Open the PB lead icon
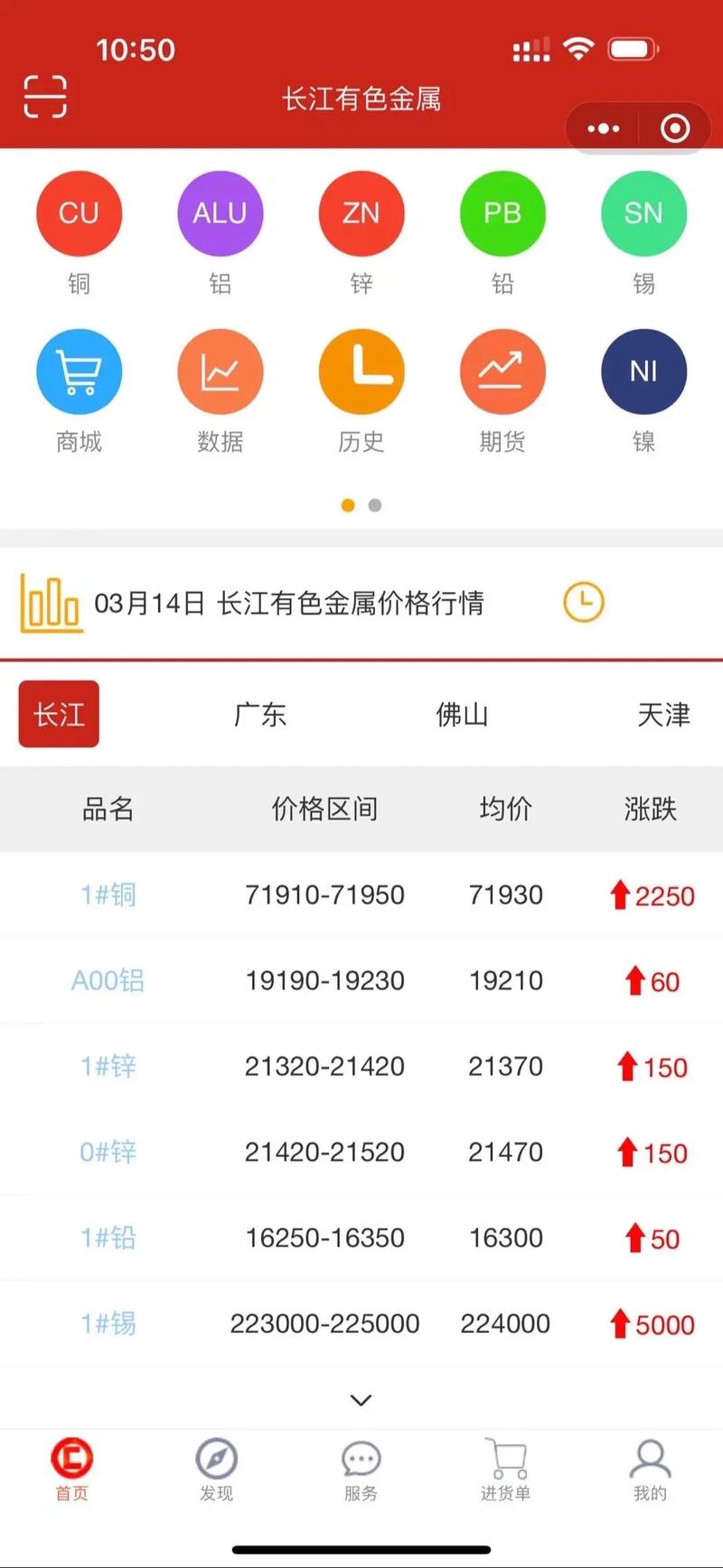The image size is (723, 1568). pos(502,212)
